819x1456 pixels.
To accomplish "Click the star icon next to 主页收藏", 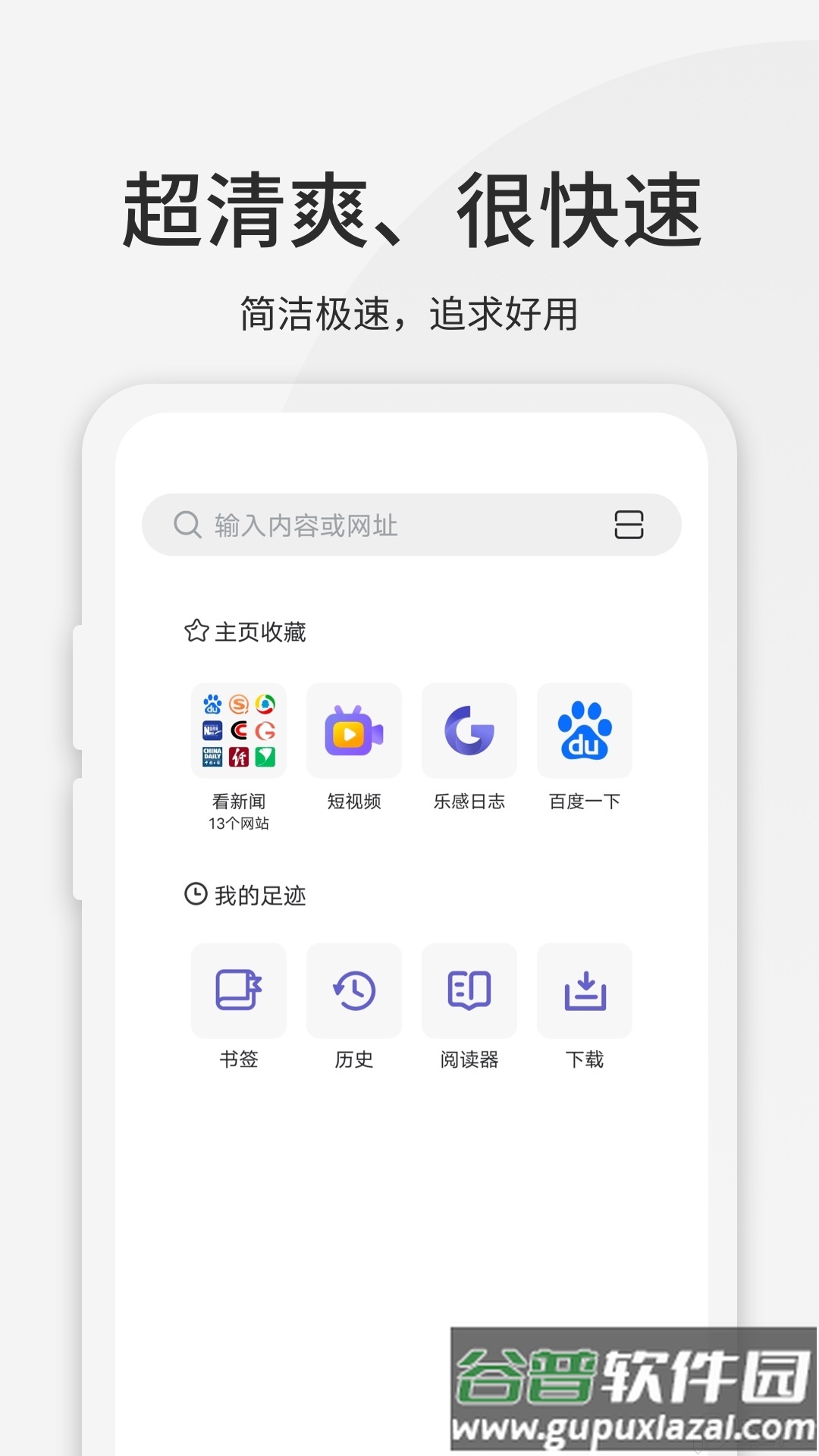I will (196, 630).
